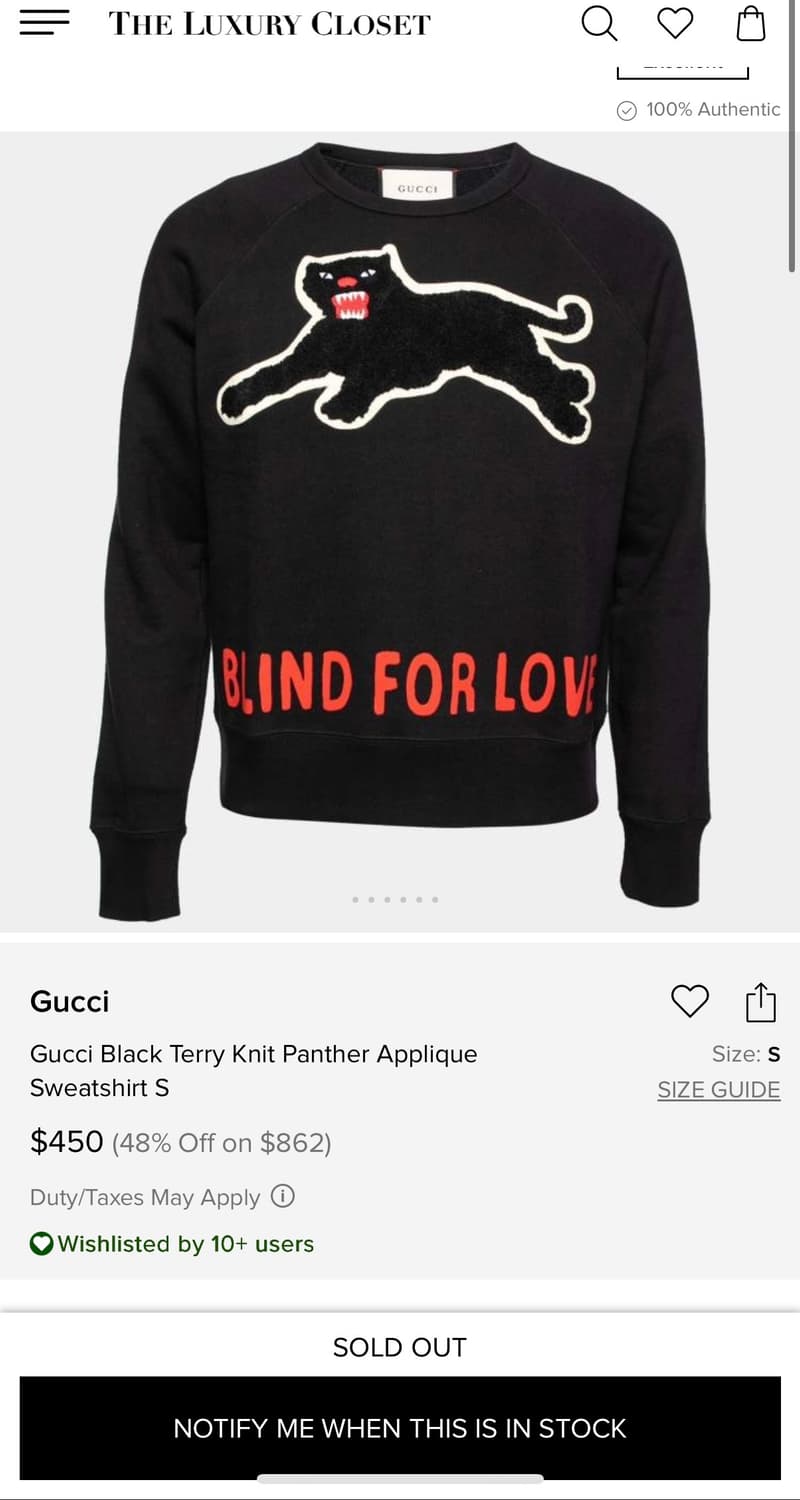The width and height of the screenshot is (800, 1500).
Task: Toggle the product wishlist heart
Action: tap(690, 1001)
